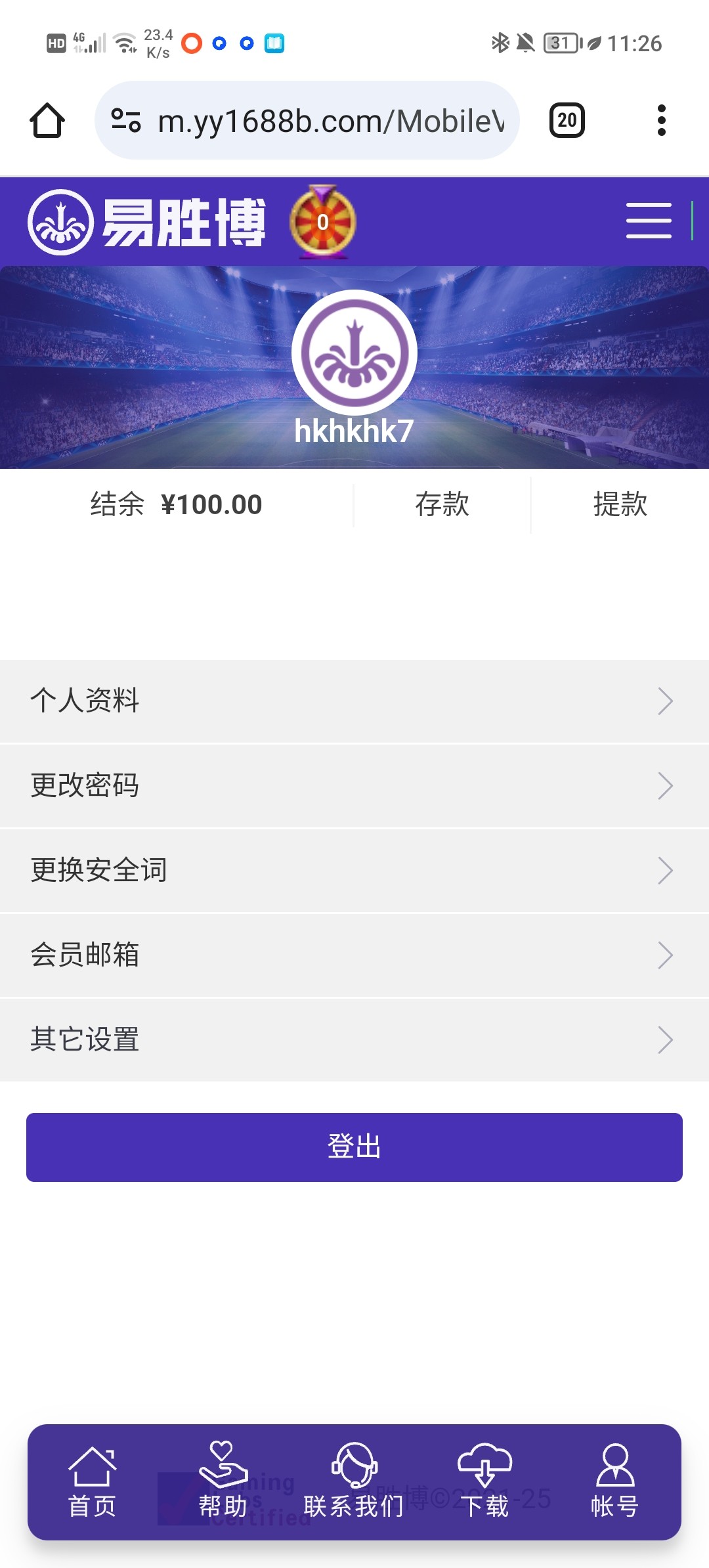Open 会员邮箱 row
Viewport: 709px width, 1568px height.
(x=354, y=955)
